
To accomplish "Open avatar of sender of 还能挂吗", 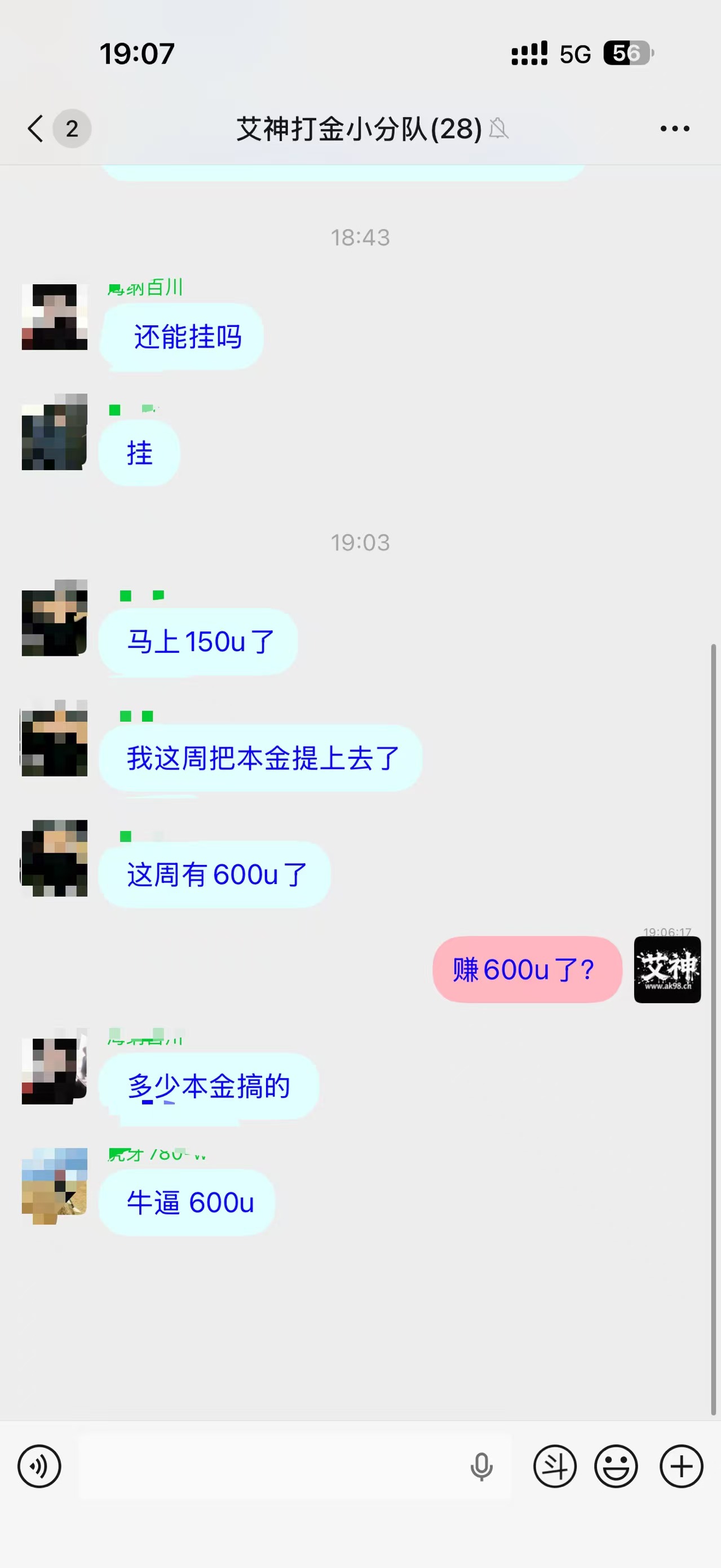I will click(54, 316).
